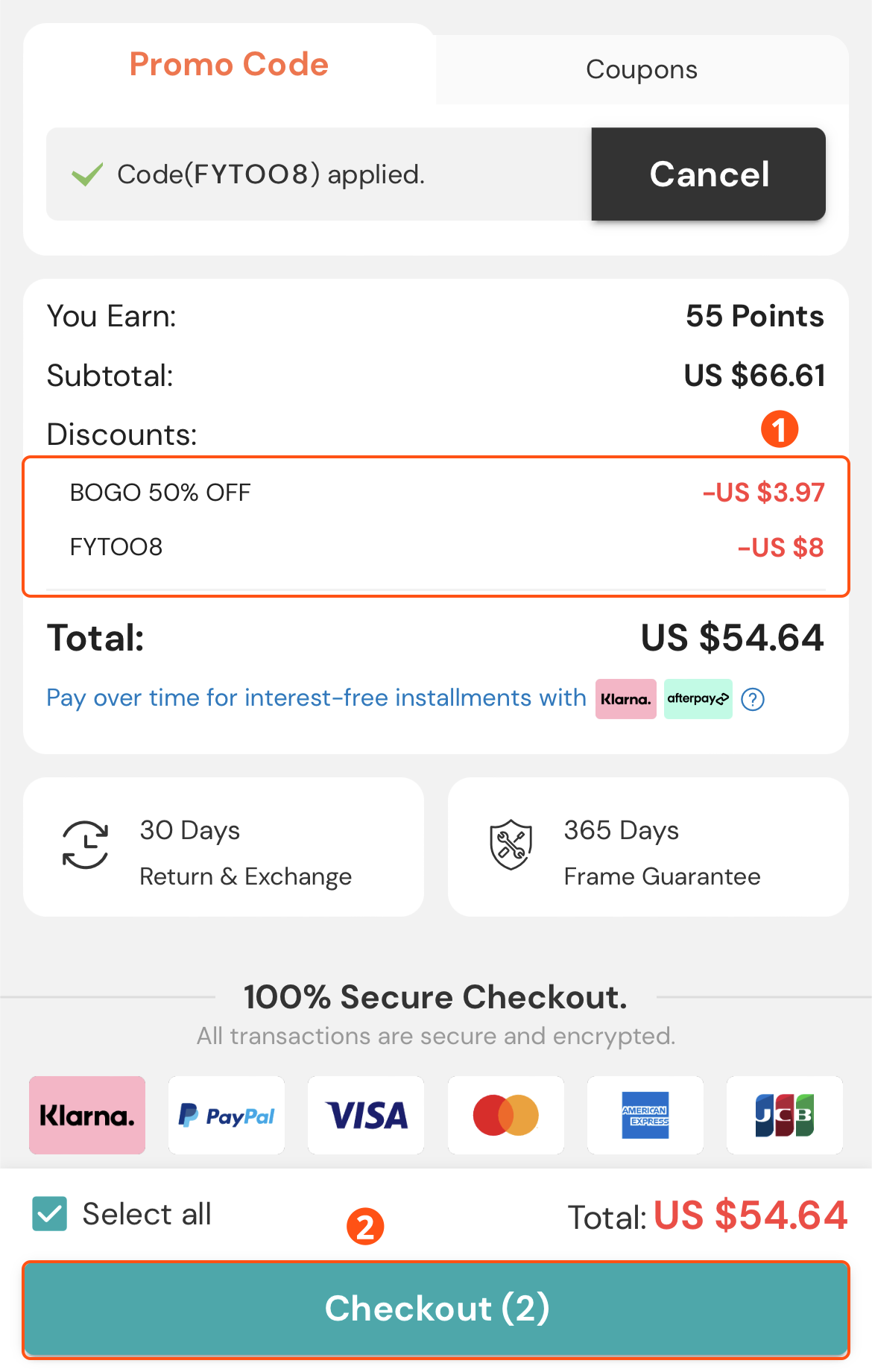Cancel the applied FYTOO8 promo code

(708, 174)
